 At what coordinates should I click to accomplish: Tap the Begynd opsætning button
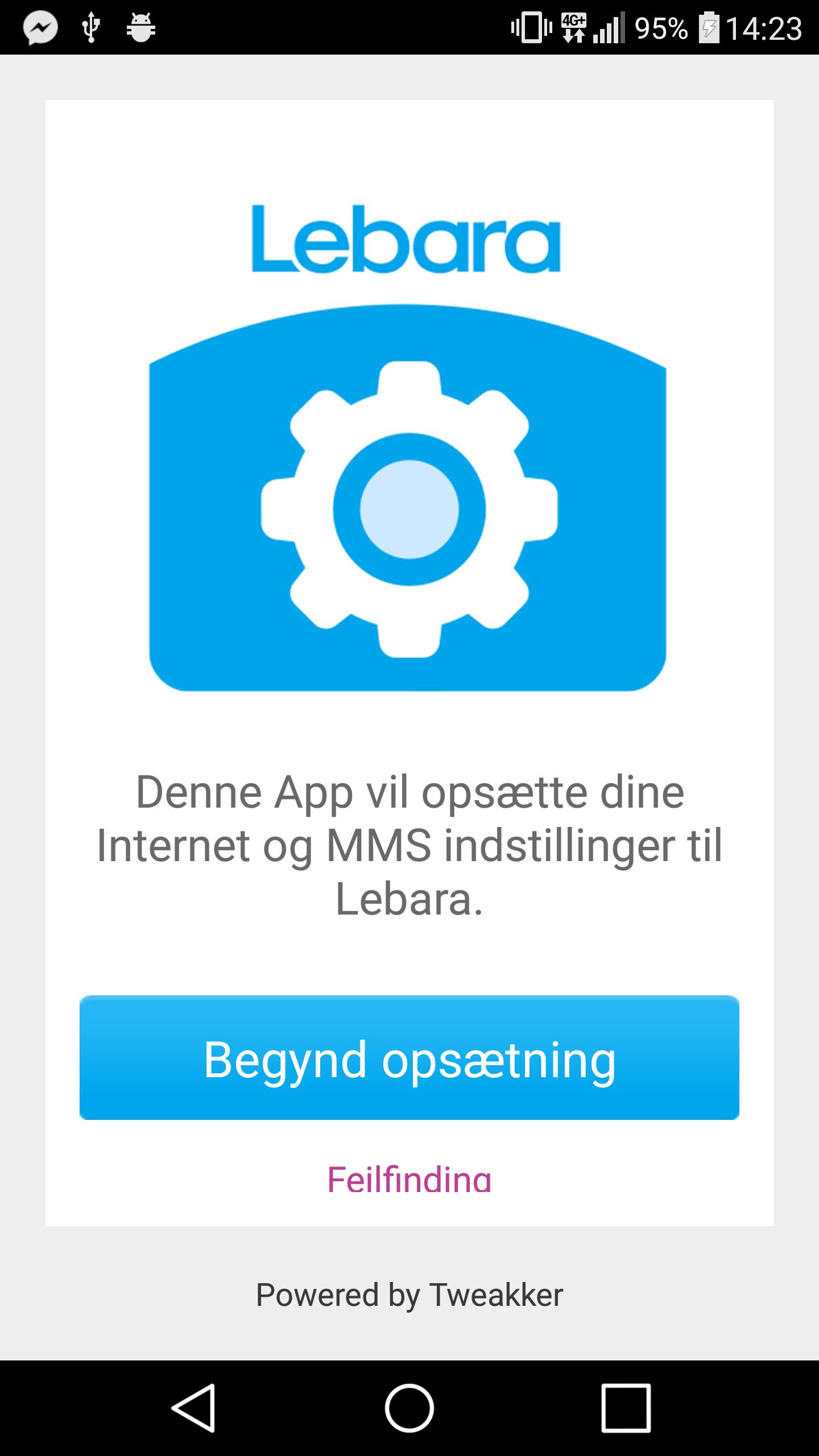409,1058
